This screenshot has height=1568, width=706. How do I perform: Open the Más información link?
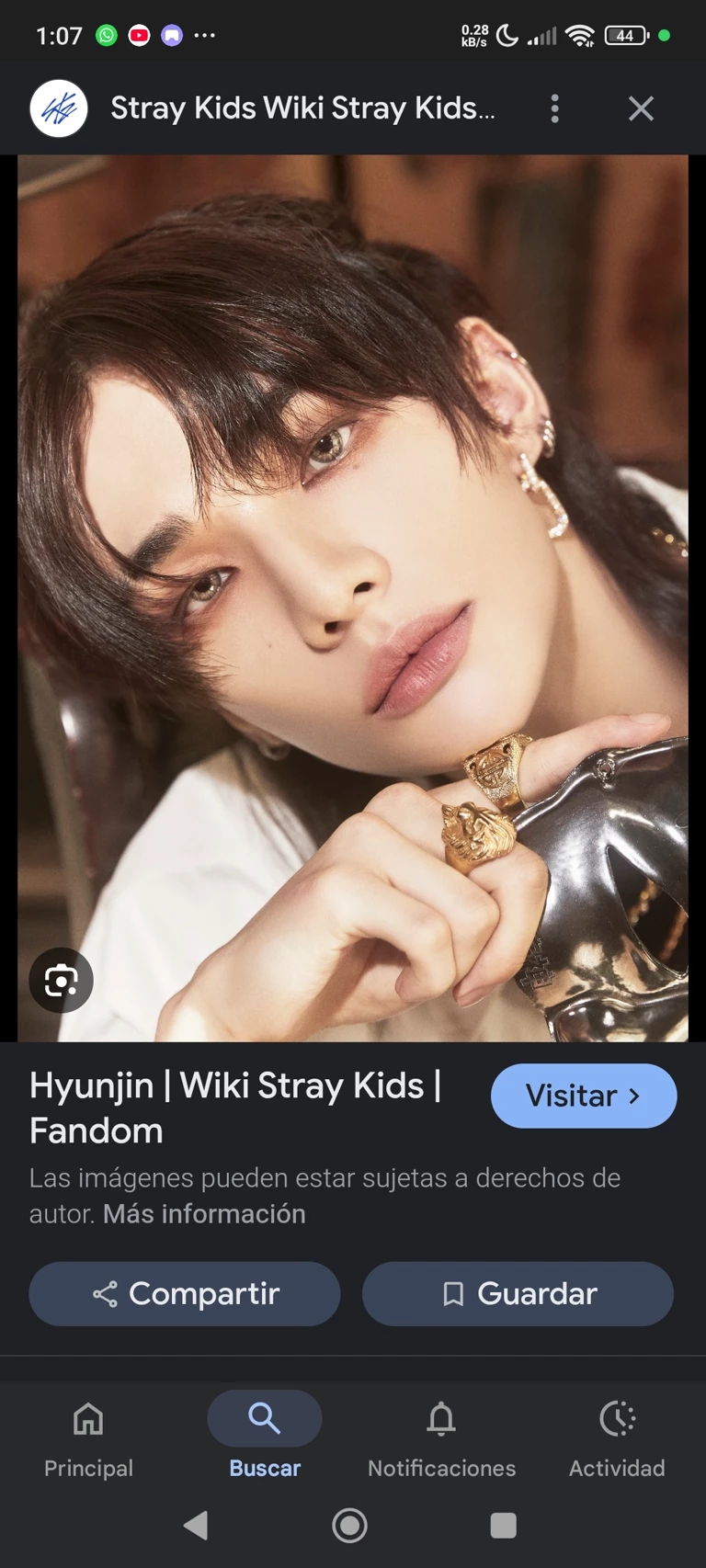pos(204,1214)
